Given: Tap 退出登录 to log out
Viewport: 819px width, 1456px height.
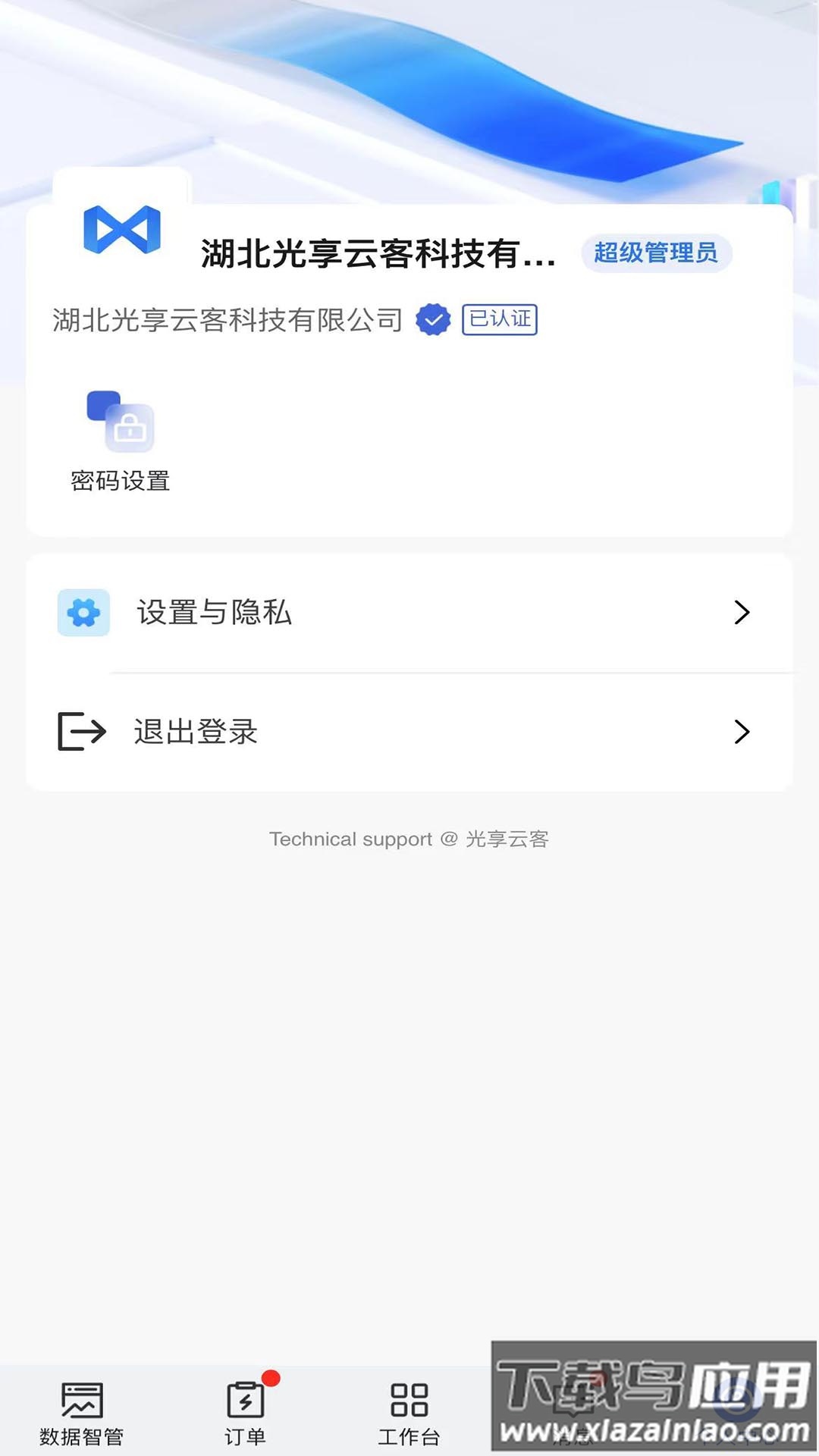Looking at the screenshot, I should (x=194, y=731).
